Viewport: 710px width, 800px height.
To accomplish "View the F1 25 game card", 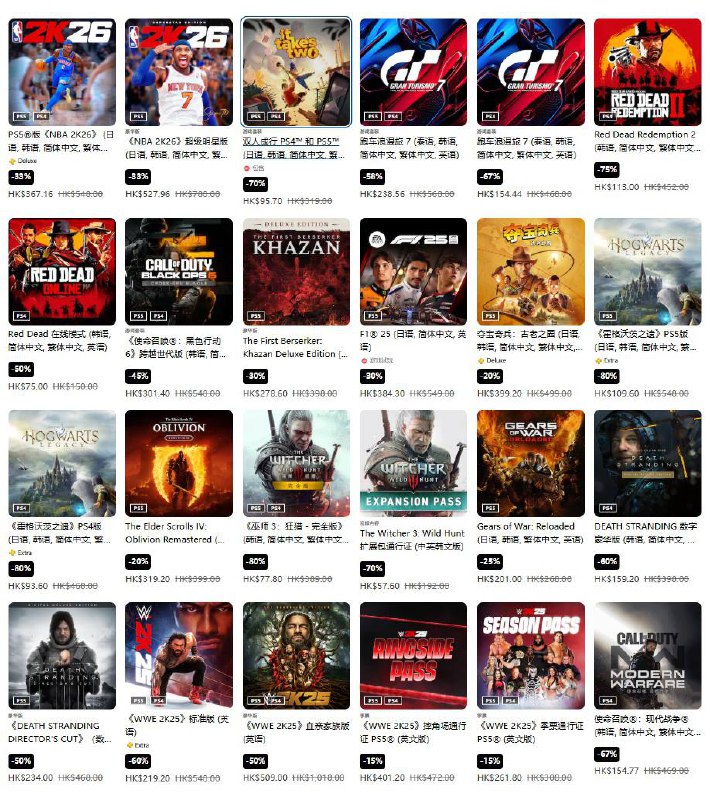I will 413,271.
